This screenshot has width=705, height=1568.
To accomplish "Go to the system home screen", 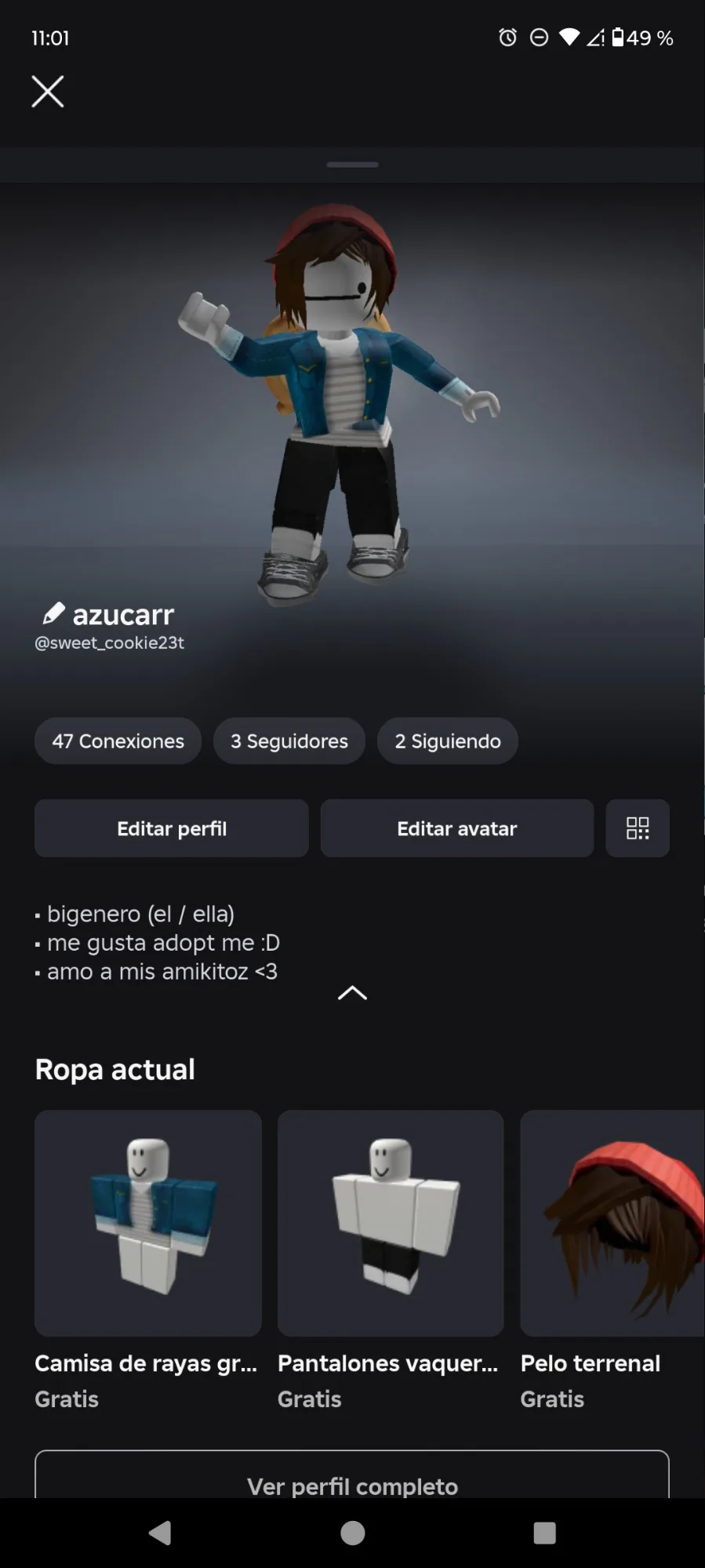I will (352, 1533).
